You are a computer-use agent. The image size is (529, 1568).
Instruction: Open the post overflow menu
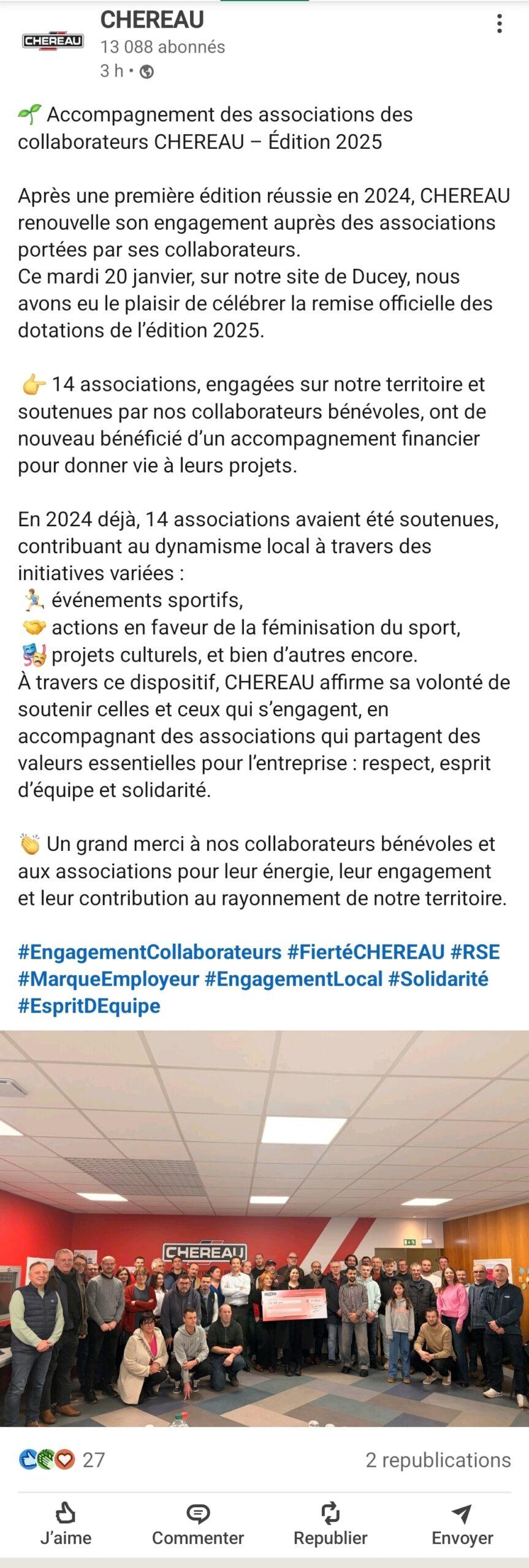[500, 24]
